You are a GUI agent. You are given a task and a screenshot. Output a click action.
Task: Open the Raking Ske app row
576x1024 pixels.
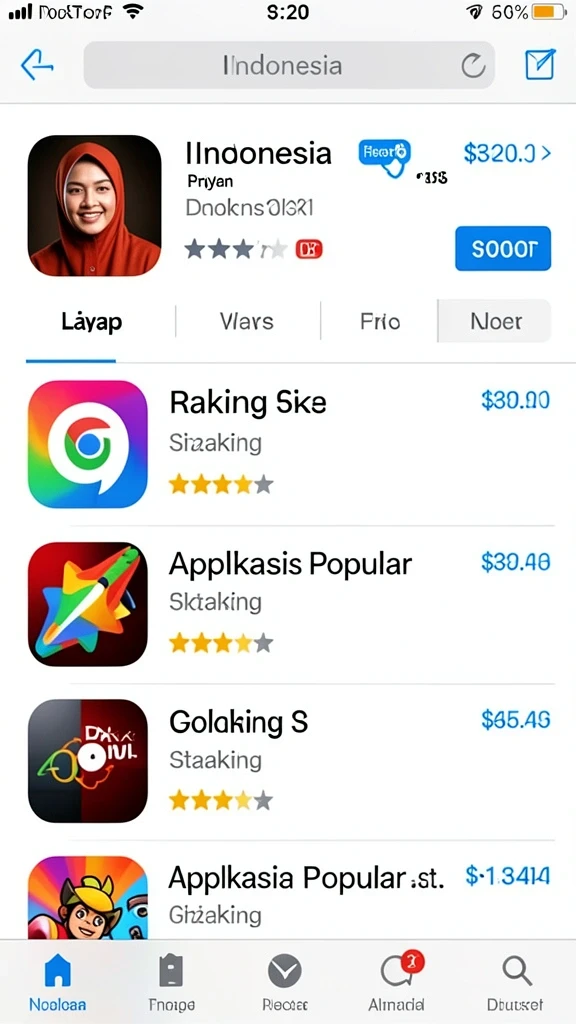point(290,444)
